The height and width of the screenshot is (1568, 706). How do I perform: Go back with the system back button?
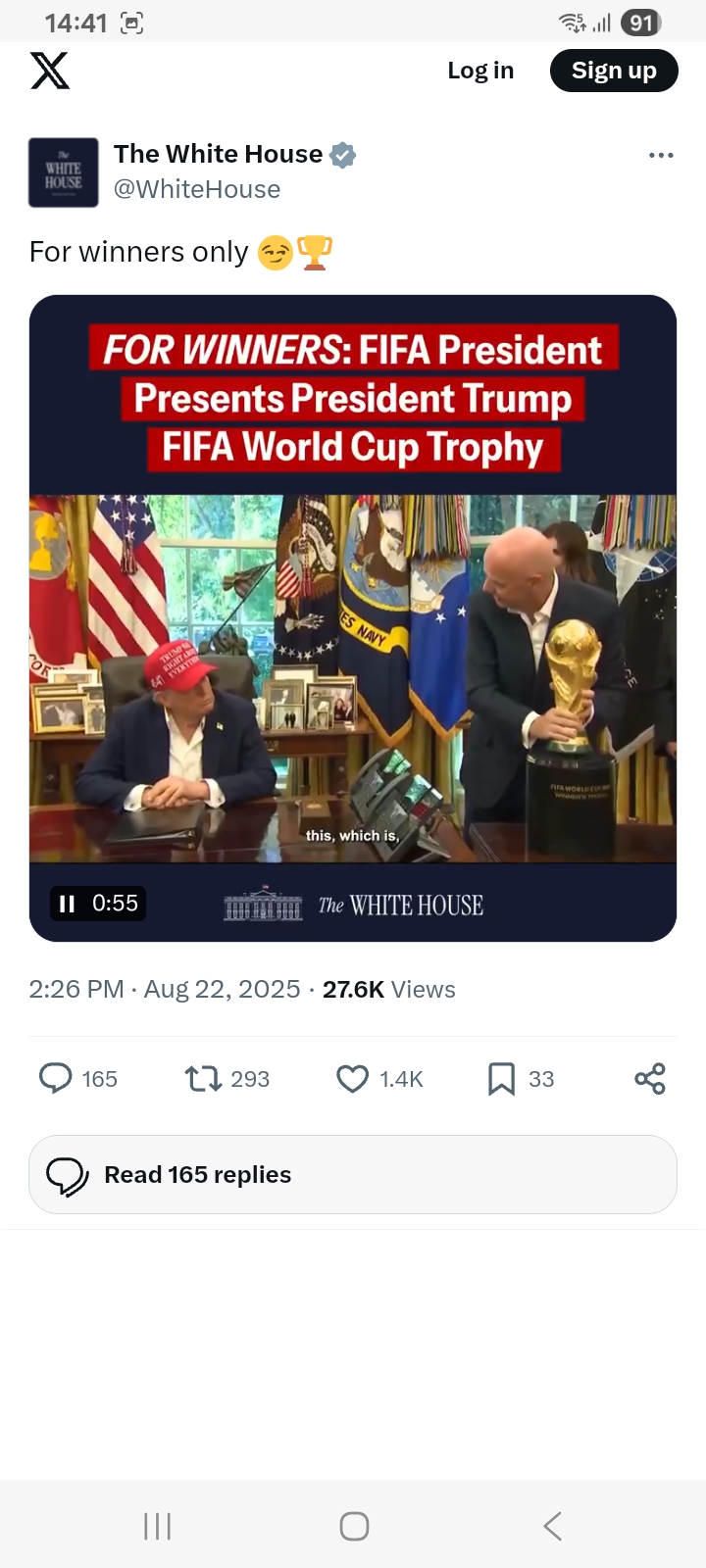point(552,1526)
